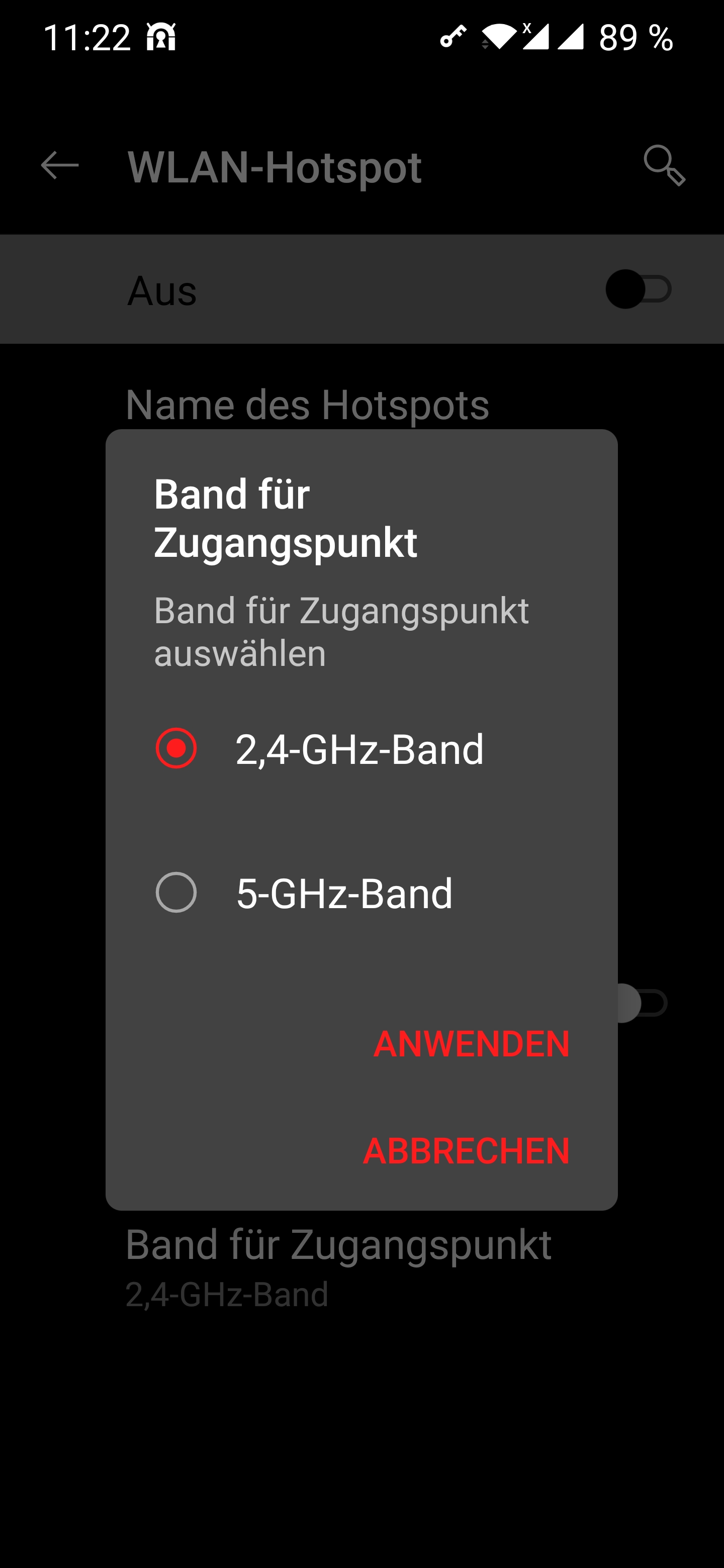Tap ANWENDEN to apply band selection
The image size is (724, 1568).
pos(471,1044)
